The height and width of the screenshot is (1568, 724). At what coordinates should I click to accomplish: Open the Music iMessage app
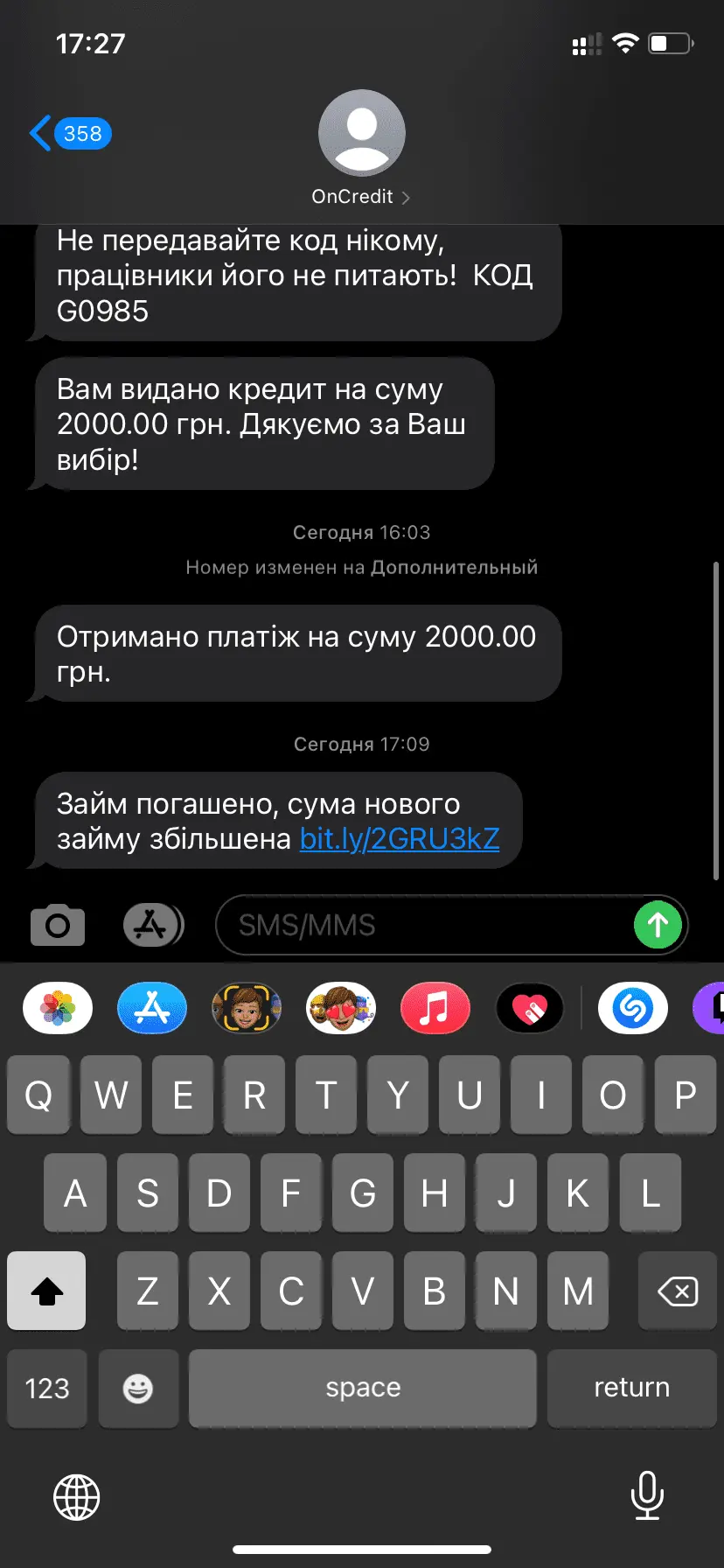click(x=435, y=1008)
